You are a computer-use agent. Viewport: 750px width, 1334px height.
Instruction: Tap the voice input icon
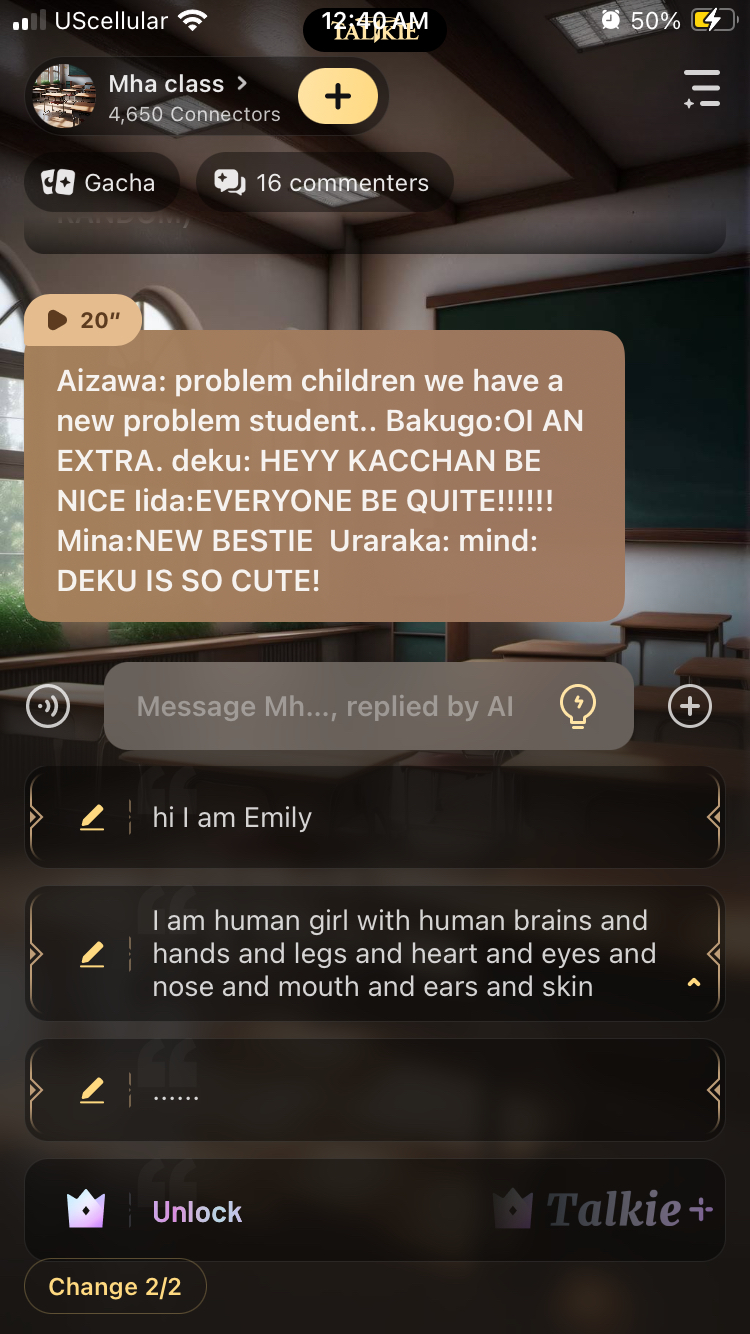[47, 706]
